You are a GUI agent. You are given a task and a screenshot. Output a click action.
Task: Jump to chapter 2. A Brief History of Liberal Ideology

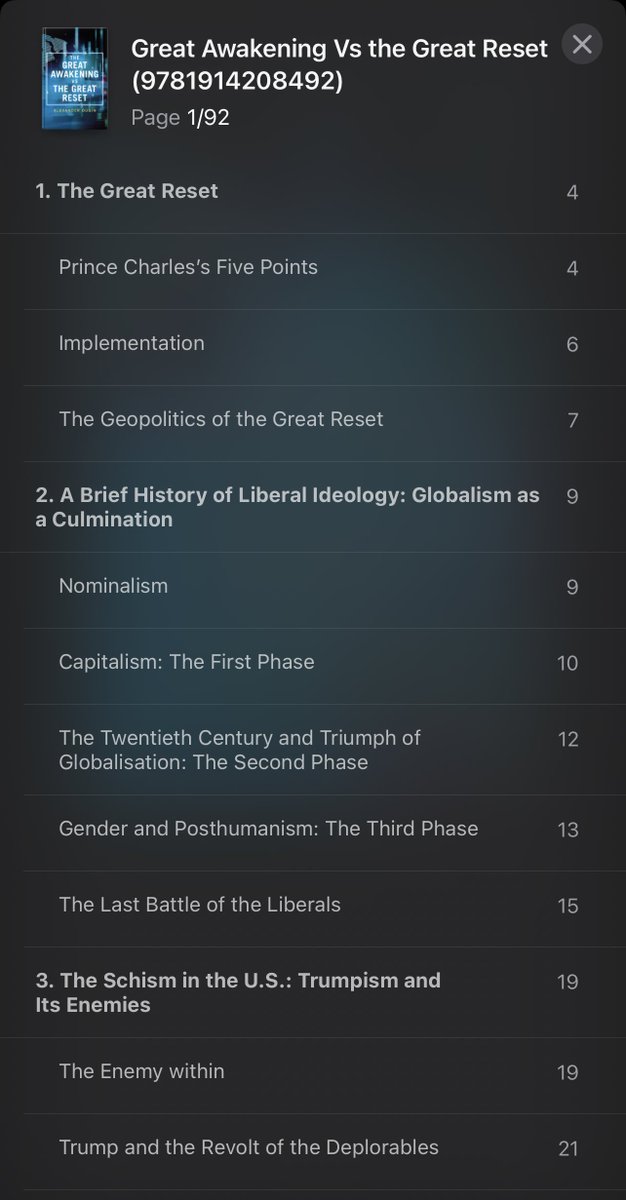point(287,507)
